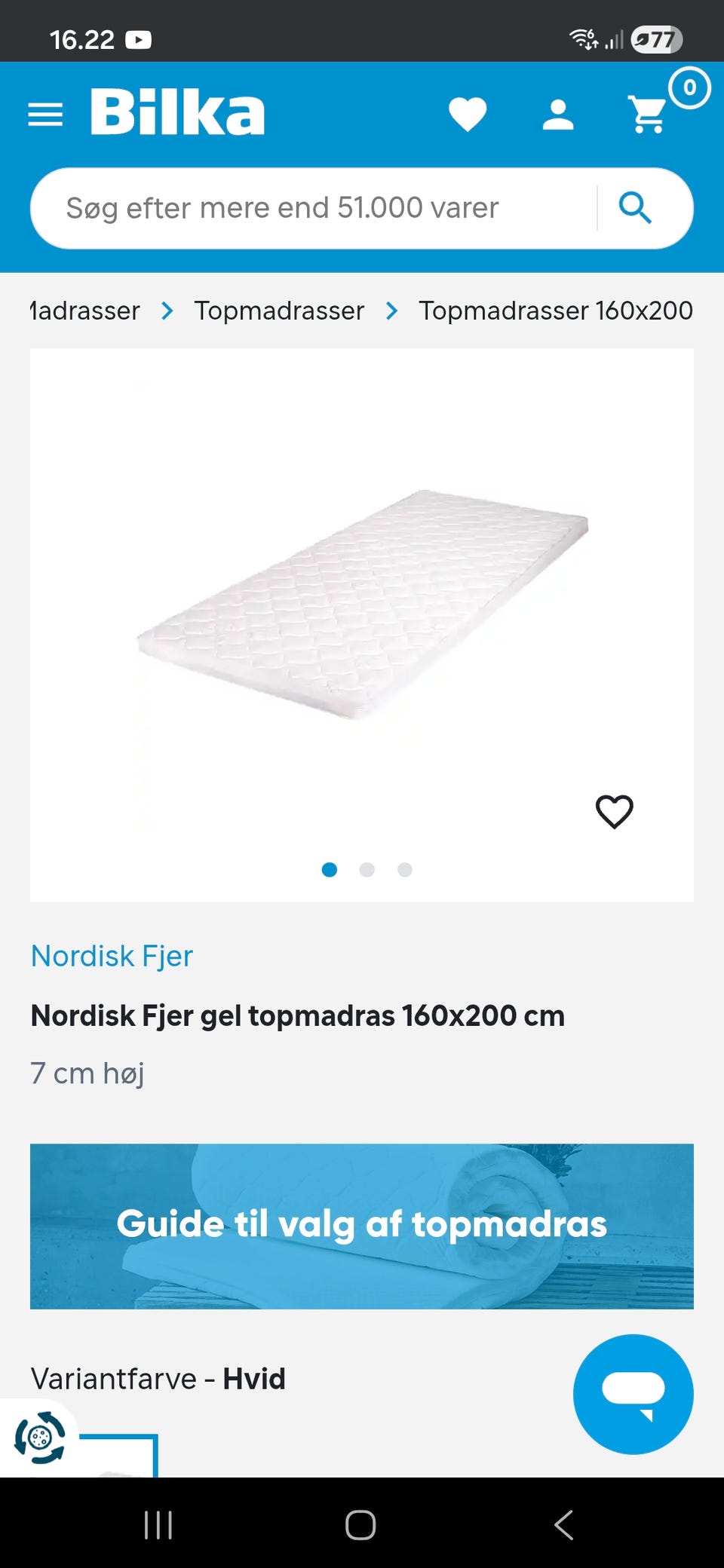Go to Topmadrasser breadcrumb
This screenshot has width=724, height=1568.
(x=279, y=311)
